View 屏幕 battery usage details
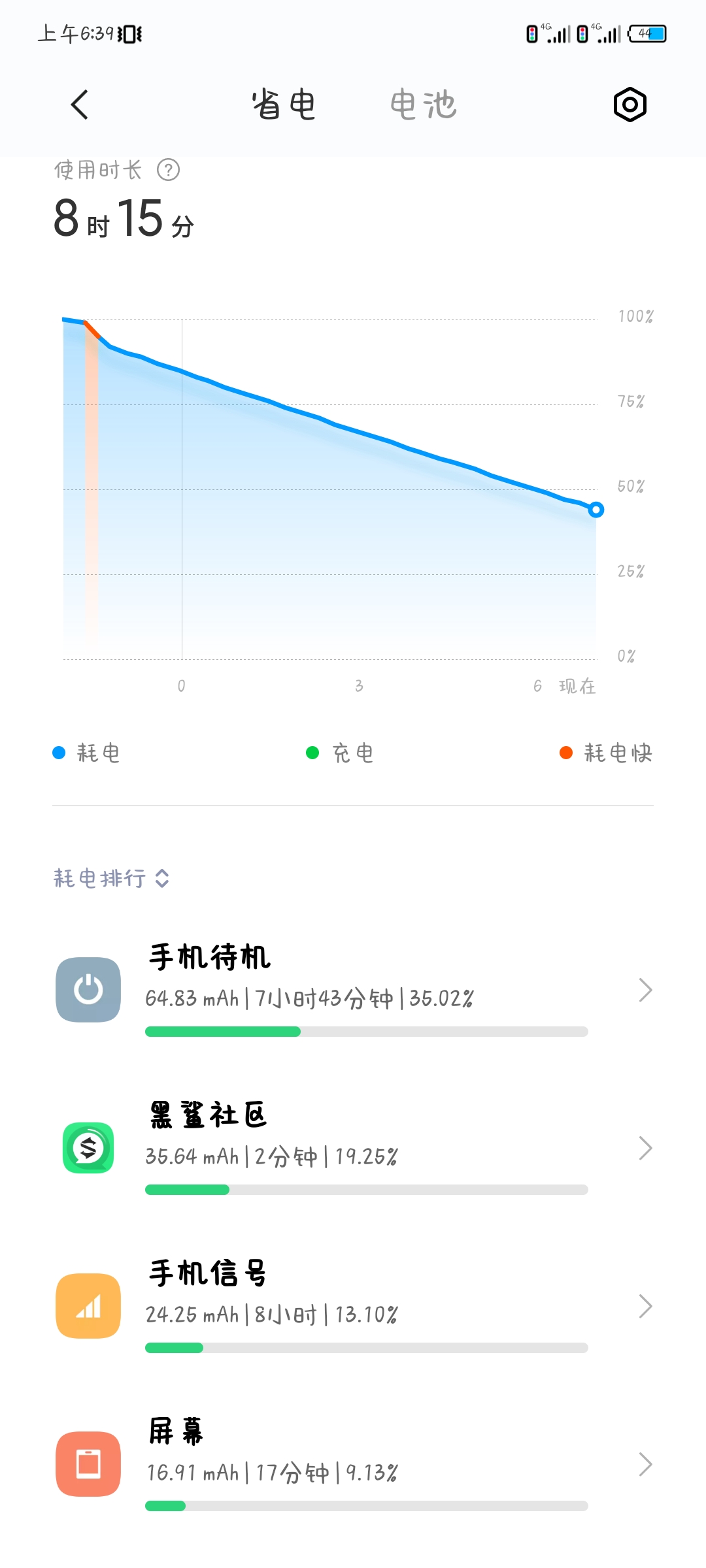This screenshot has height=1568, width=706. (353, 1464)
